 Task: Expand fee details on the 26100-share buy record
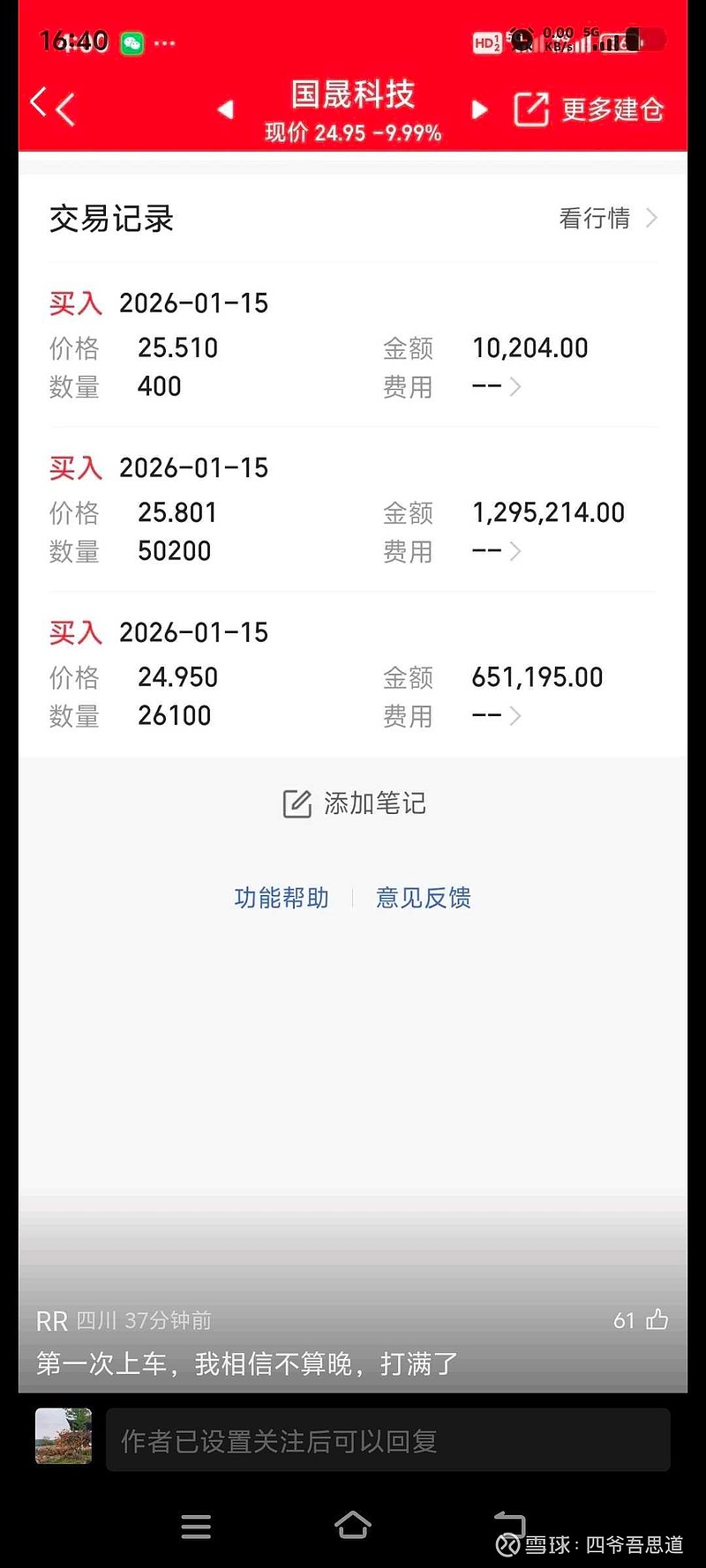pos(514,715)
